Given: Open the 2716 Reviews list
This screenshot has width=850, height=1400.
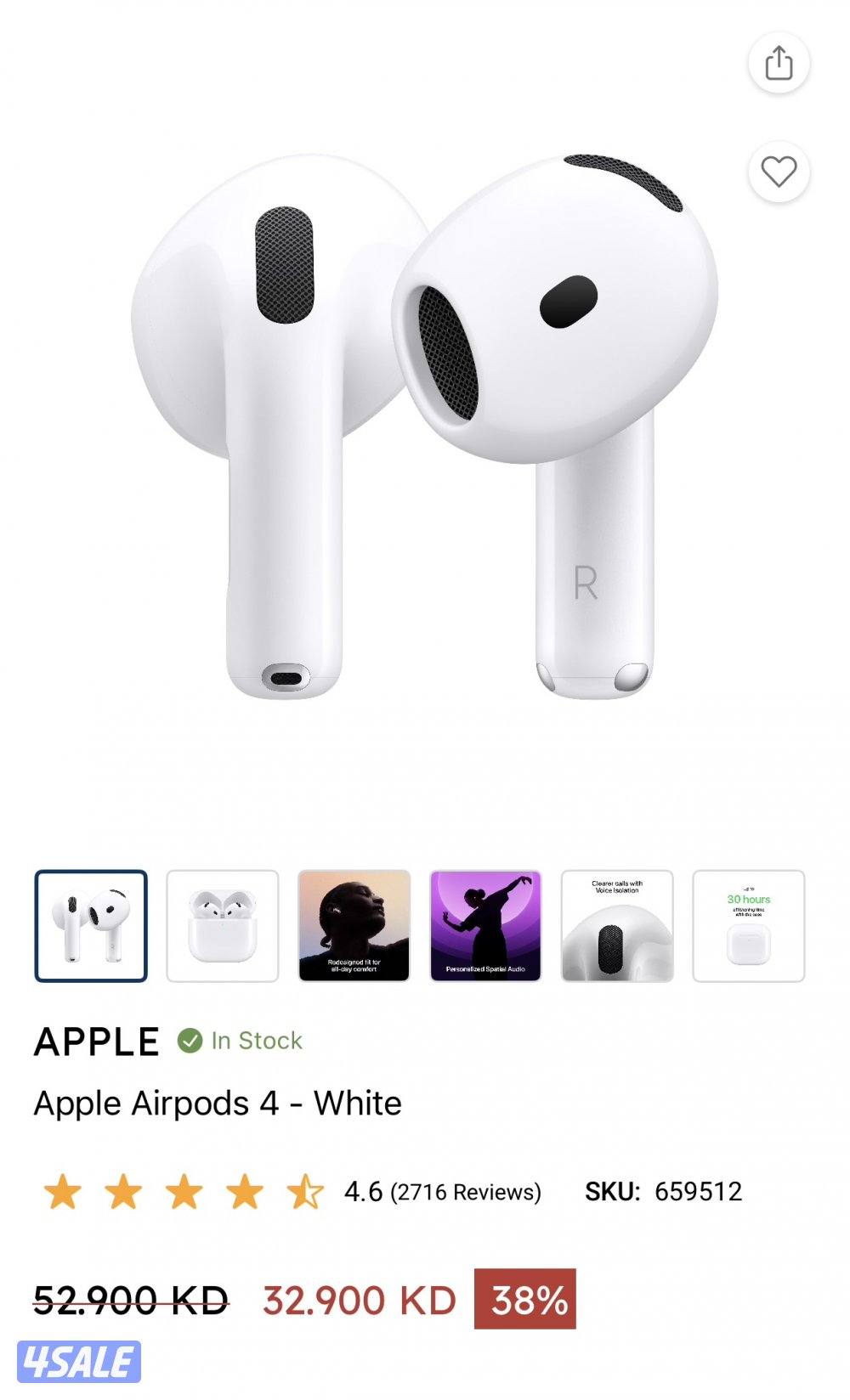Looking at the screenshot, I should 466,1191.
